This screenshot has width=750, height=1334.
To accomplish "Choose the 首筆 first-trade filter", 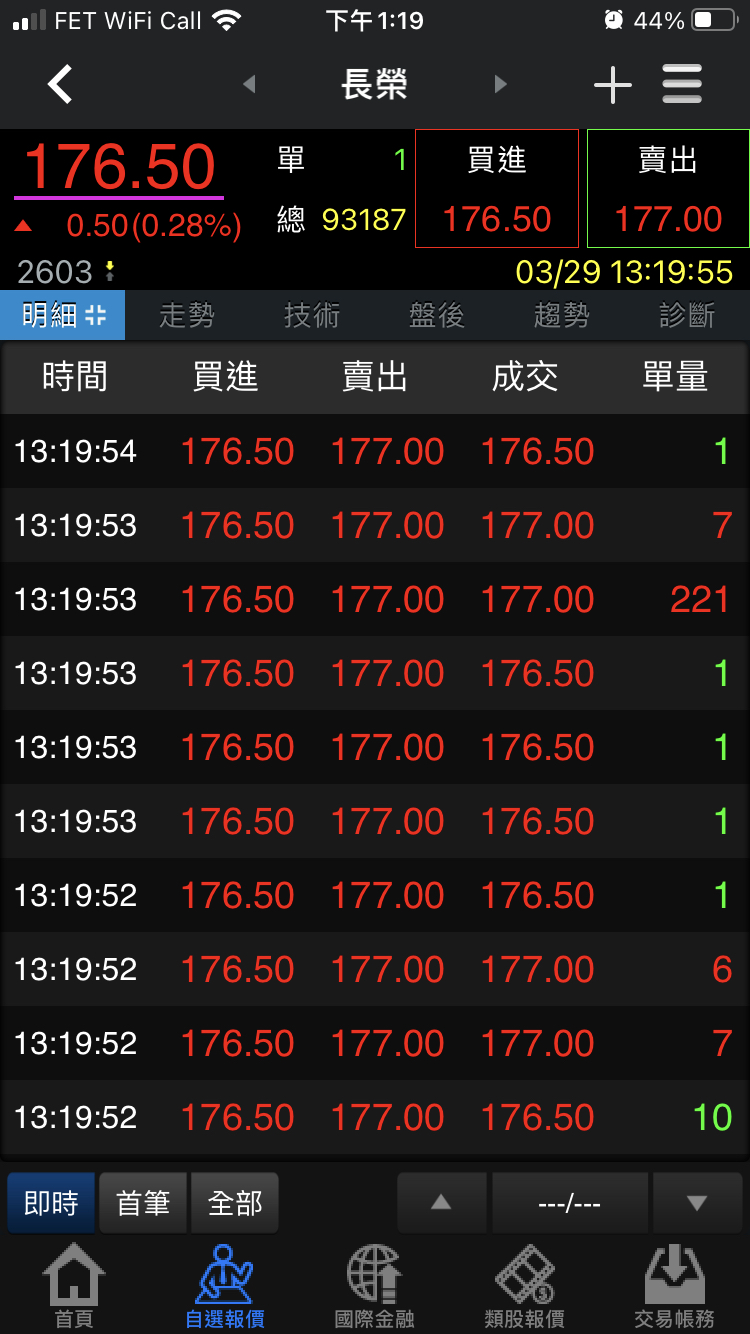I will pyautogui.click(x=143, y=1203).
